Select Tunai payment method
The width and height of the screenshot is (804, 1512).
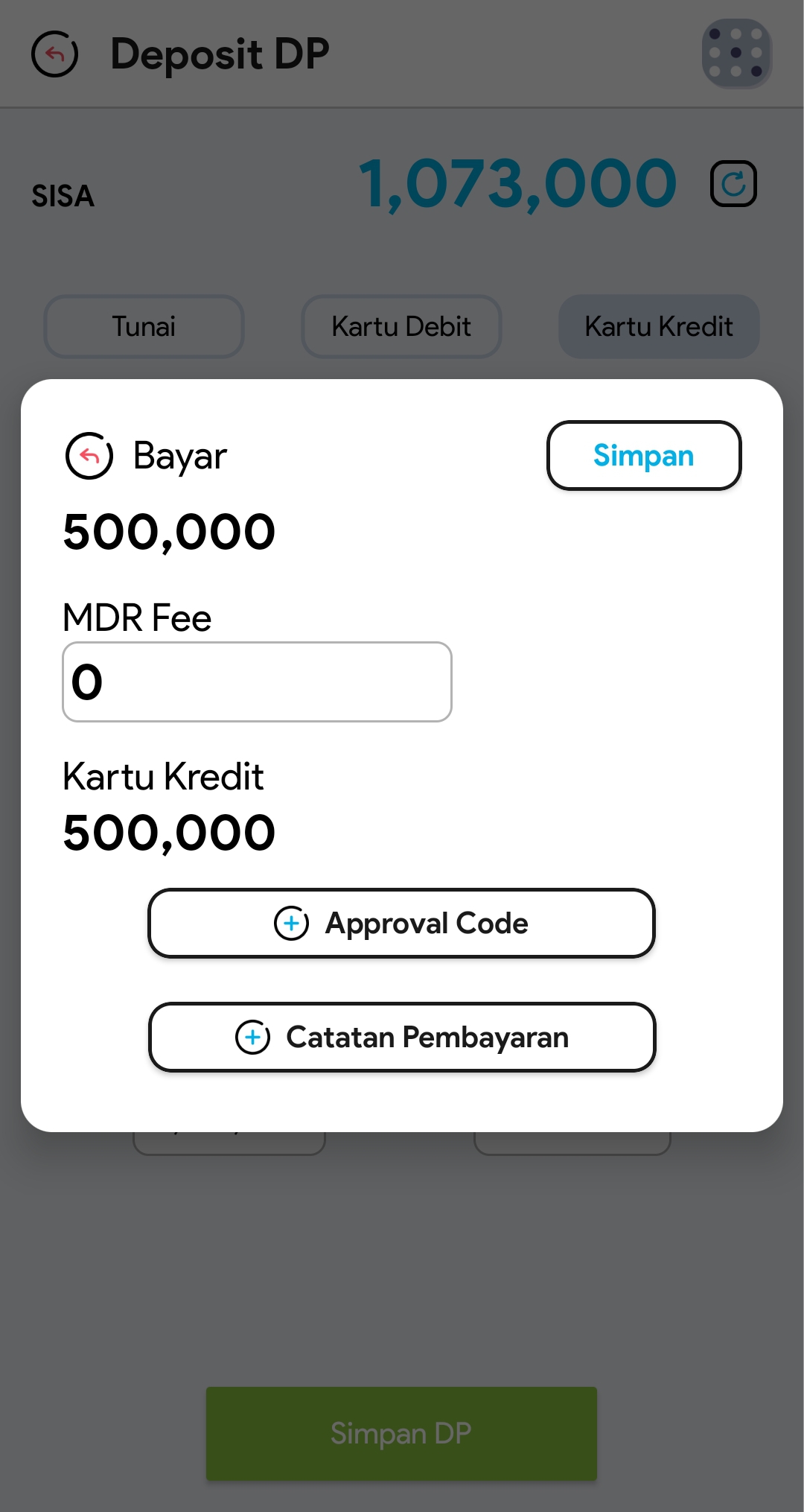click(x=144, y=326)
